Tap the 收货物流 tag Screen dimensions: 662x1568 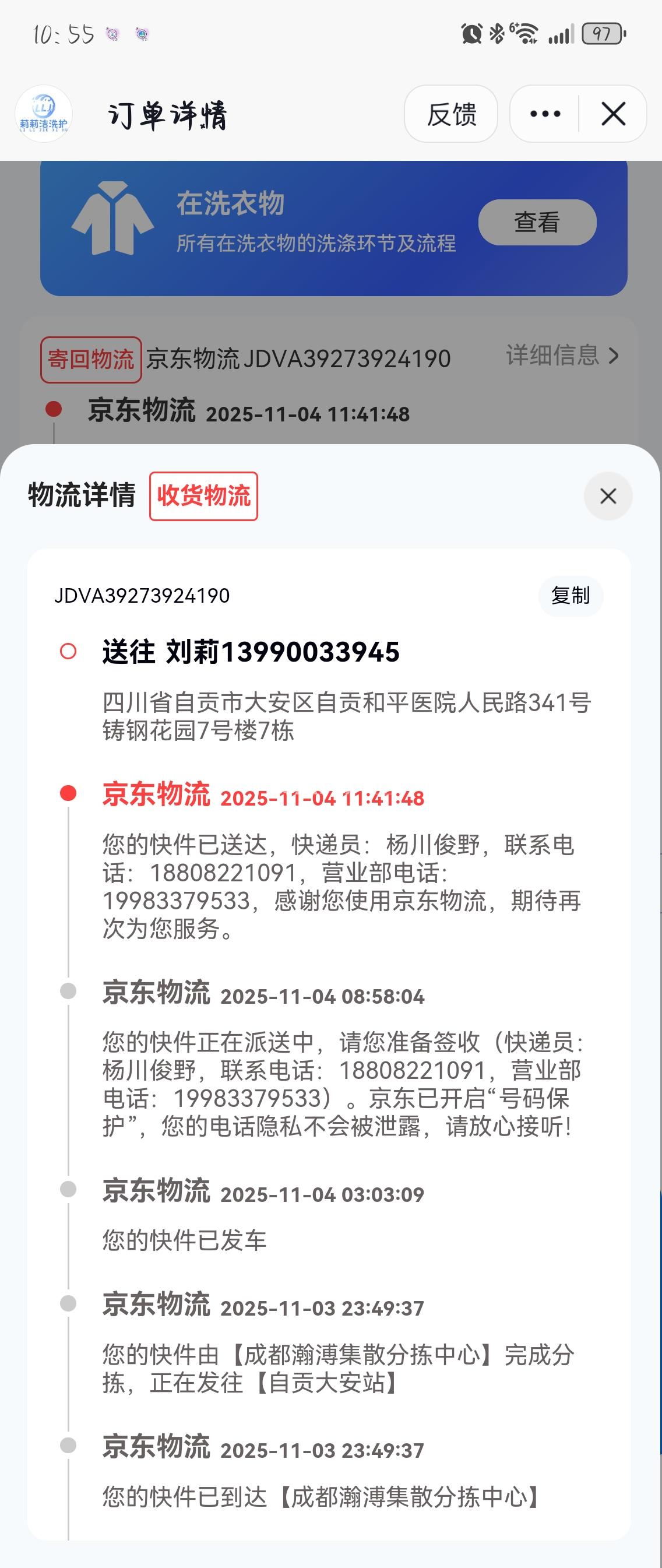coord(204,496)
